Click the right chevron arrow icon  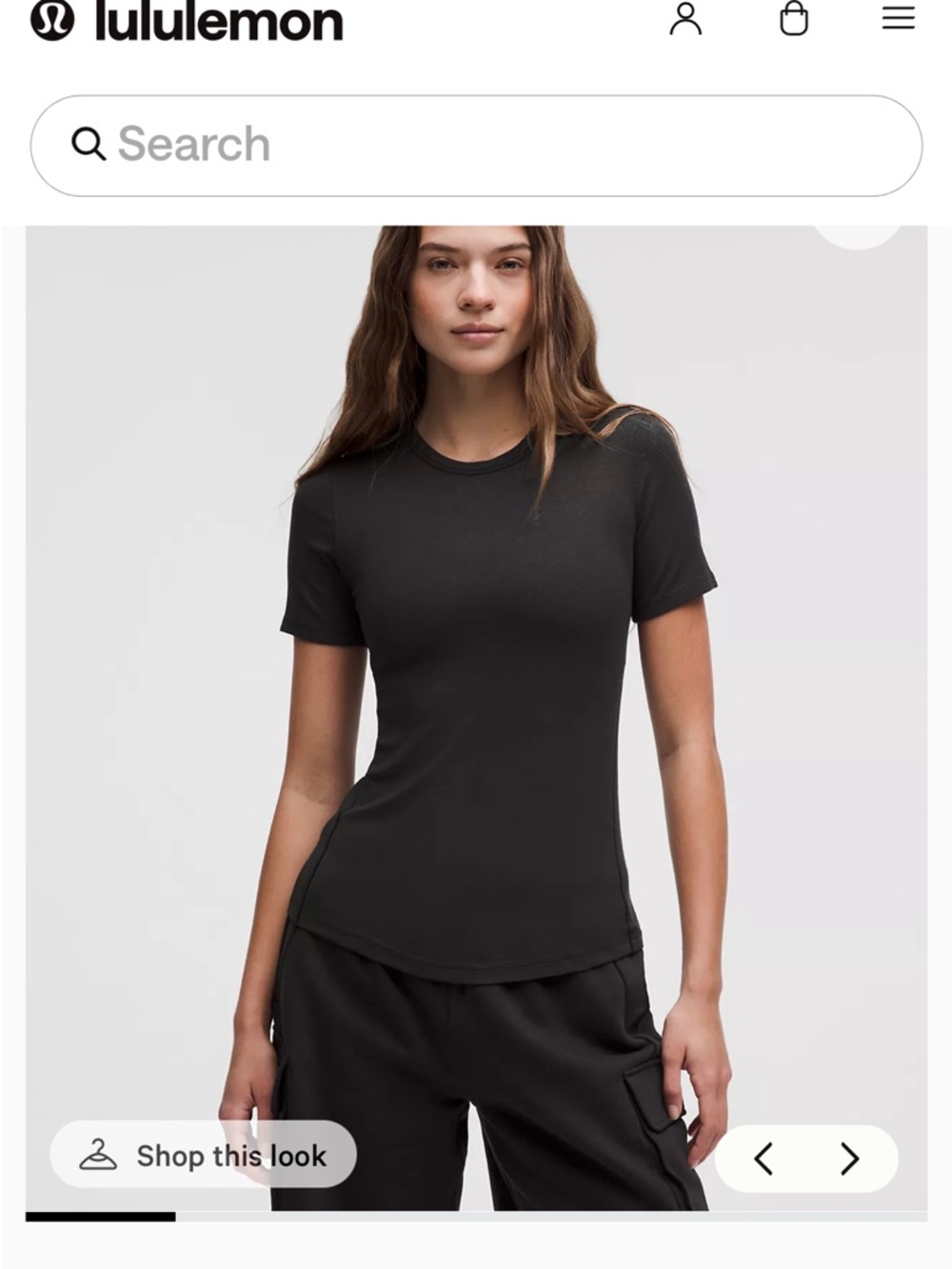847,1158
